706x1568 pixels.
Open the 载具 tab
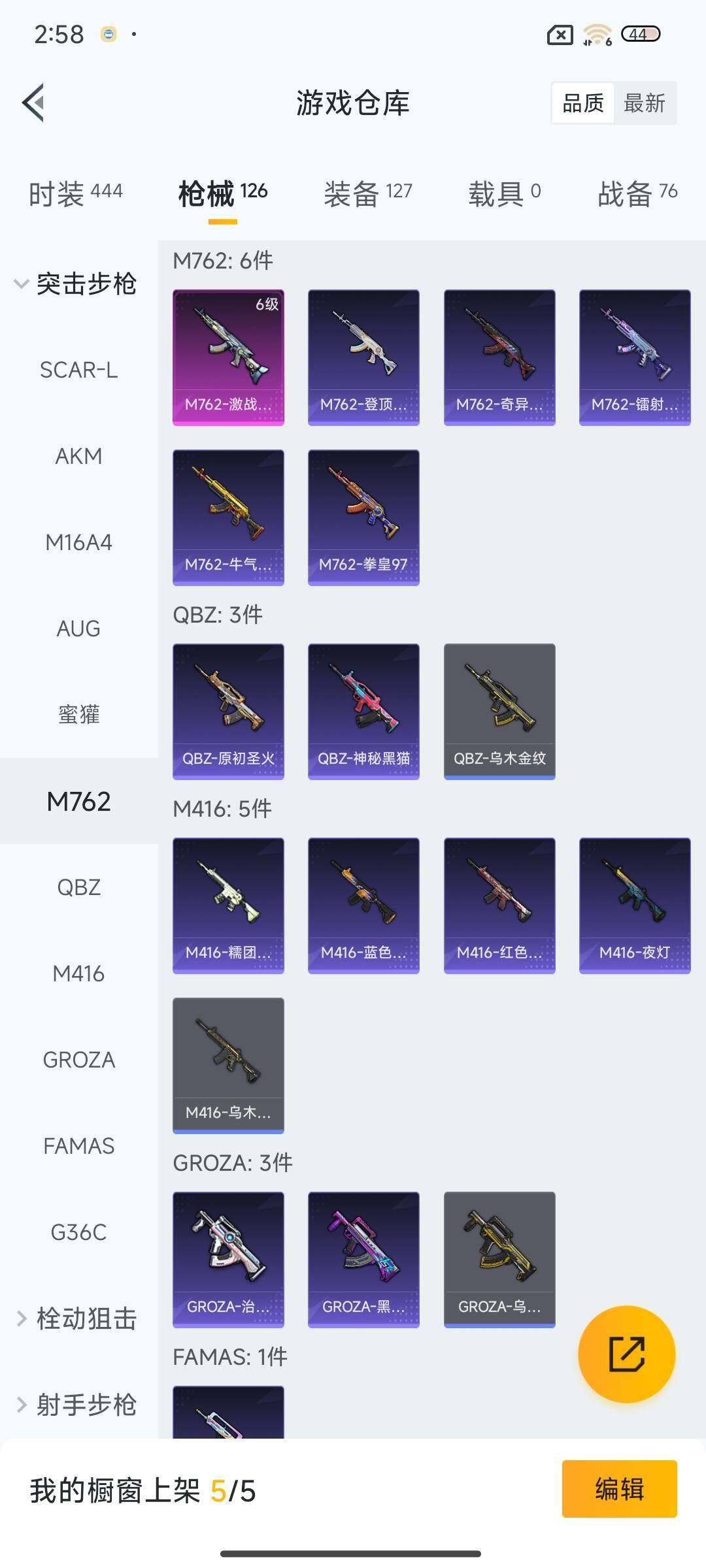(504, 194)
